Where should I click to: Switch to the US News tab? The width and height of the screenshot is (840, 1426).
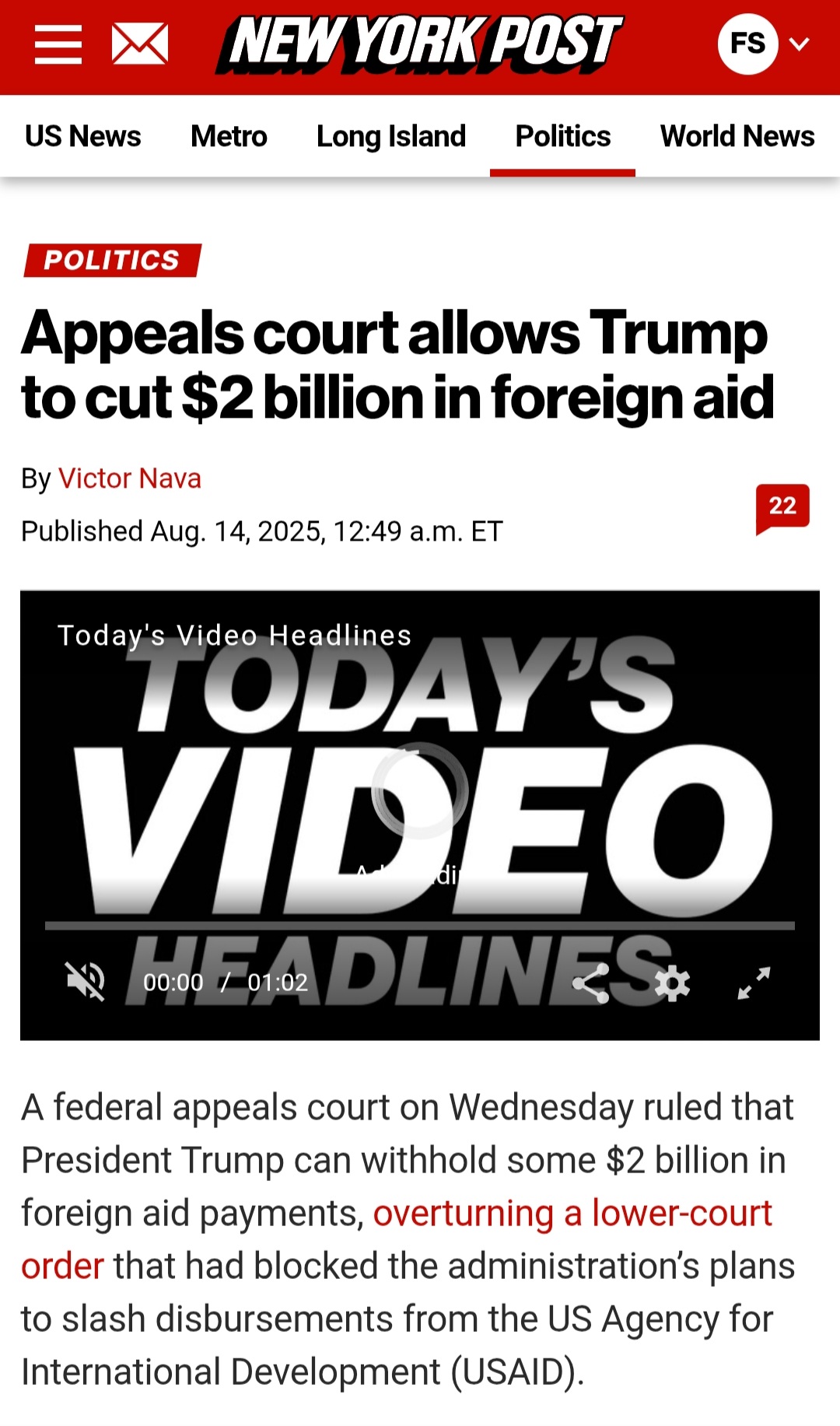coord(83,136)
